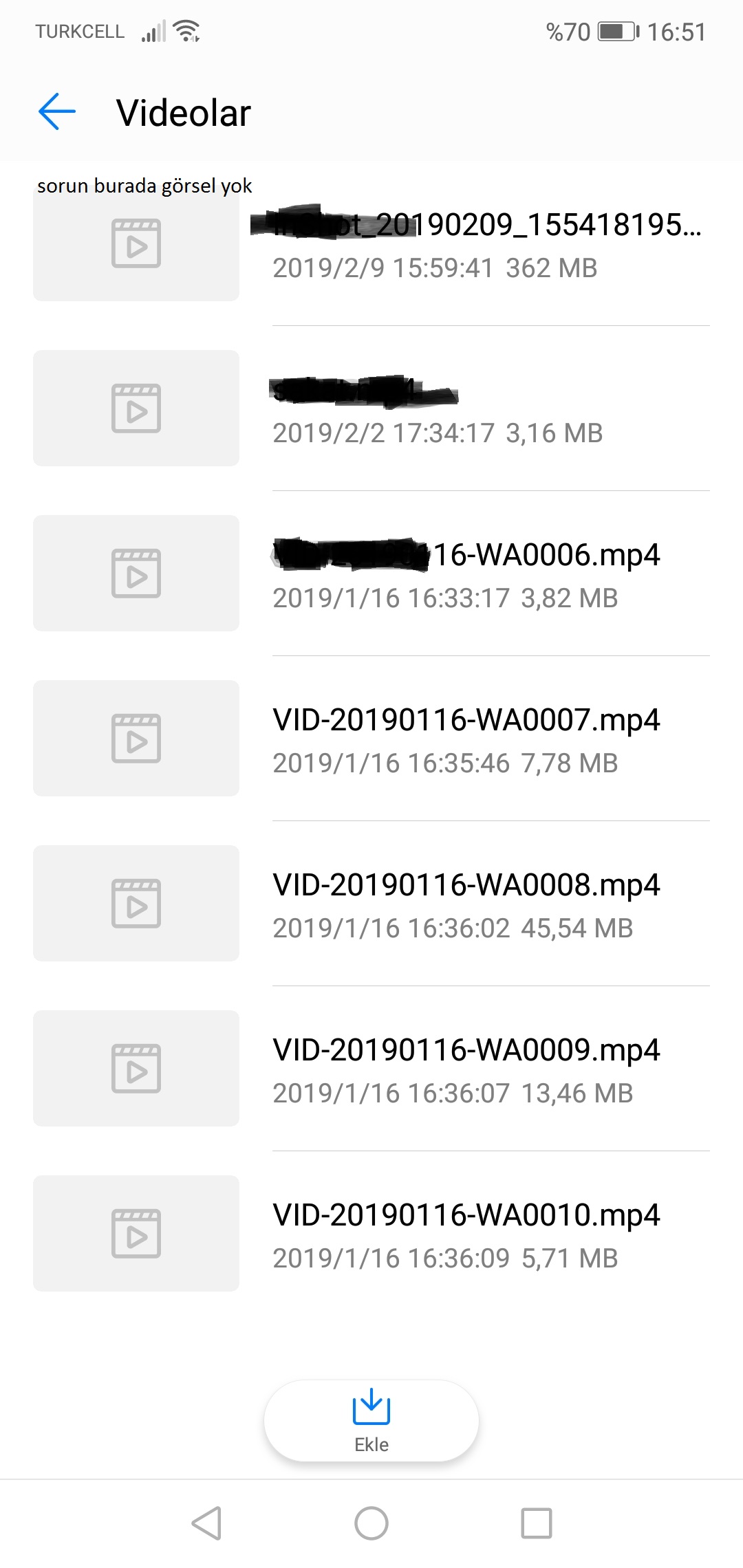Open the recent apps view
Viewport: 743px width, 1568px height.
pyautogui.click(x=537, y=1523)
